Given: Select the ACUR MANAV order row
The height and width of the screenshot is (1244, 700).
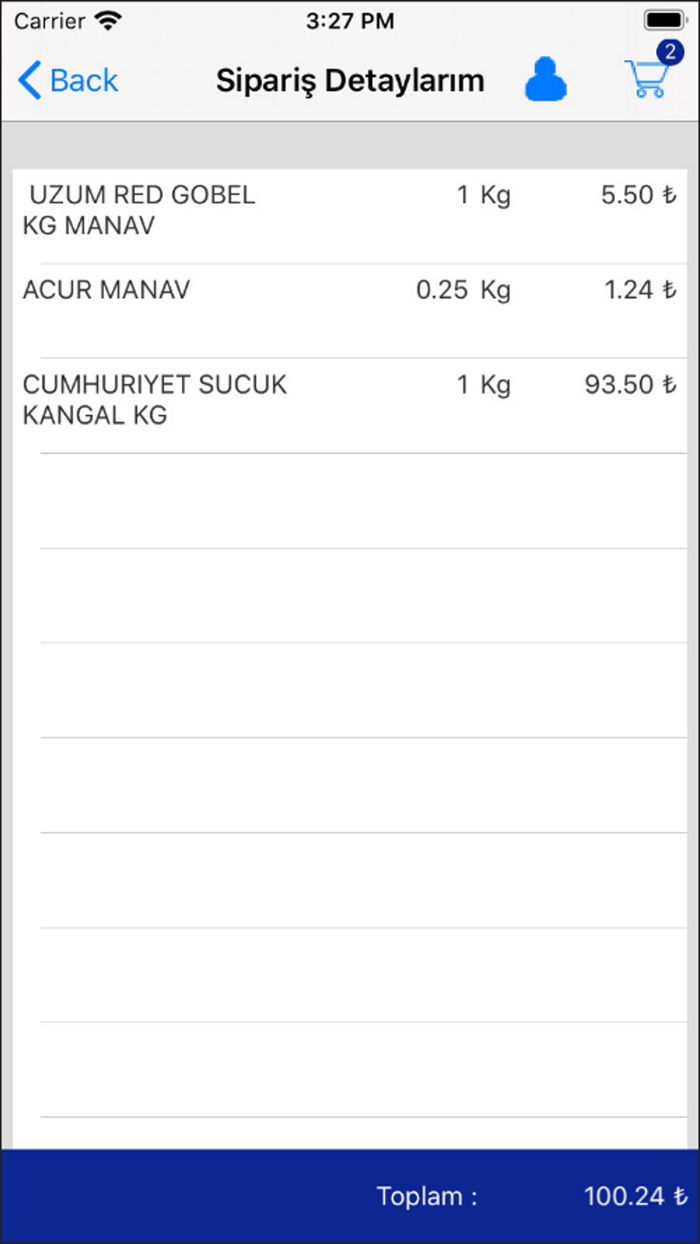Looking at the screenshot, I should [350, 306].
